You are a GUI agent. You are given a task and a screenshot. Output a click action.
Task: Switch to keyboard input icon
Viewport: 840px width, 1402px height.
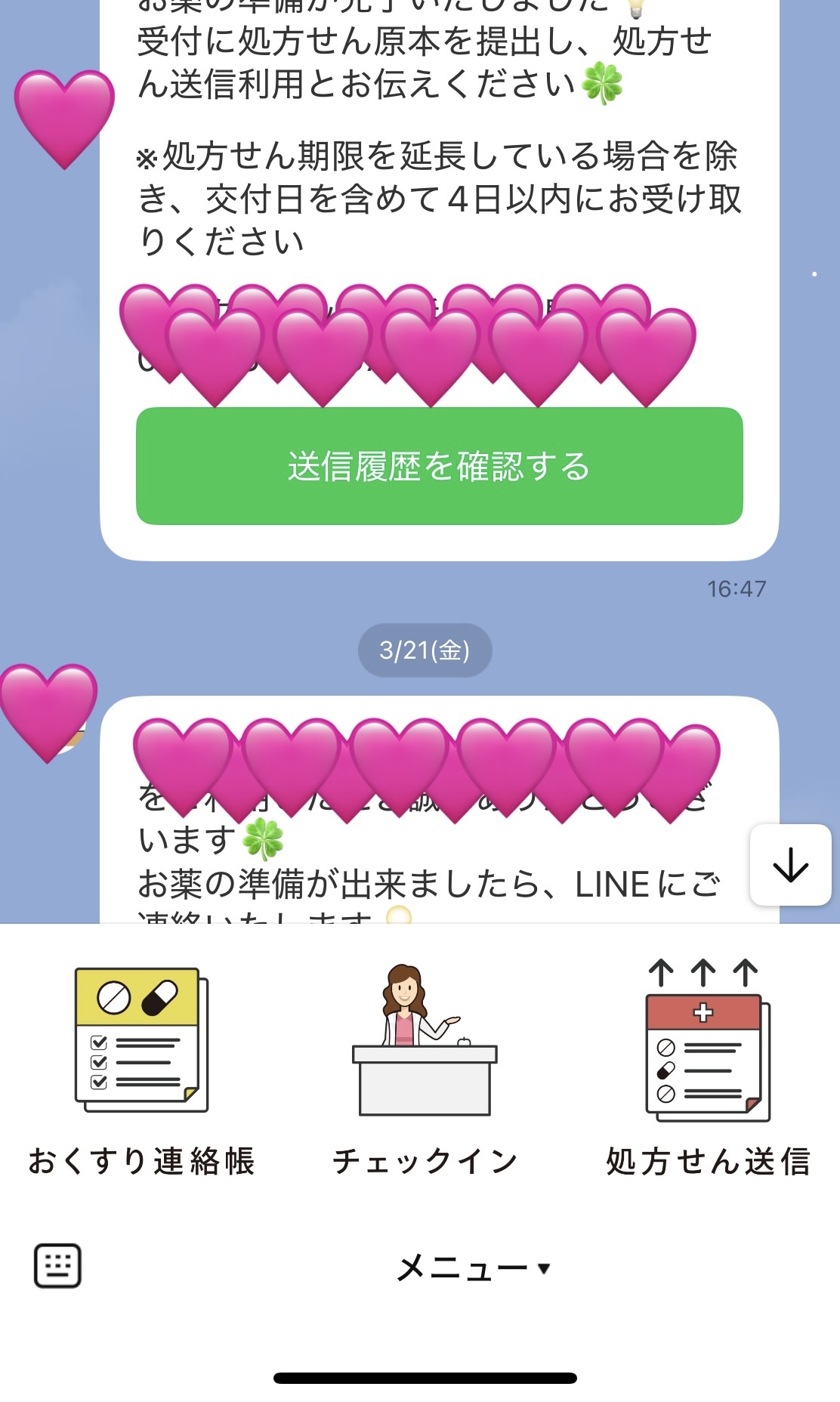pos(57,1265)
